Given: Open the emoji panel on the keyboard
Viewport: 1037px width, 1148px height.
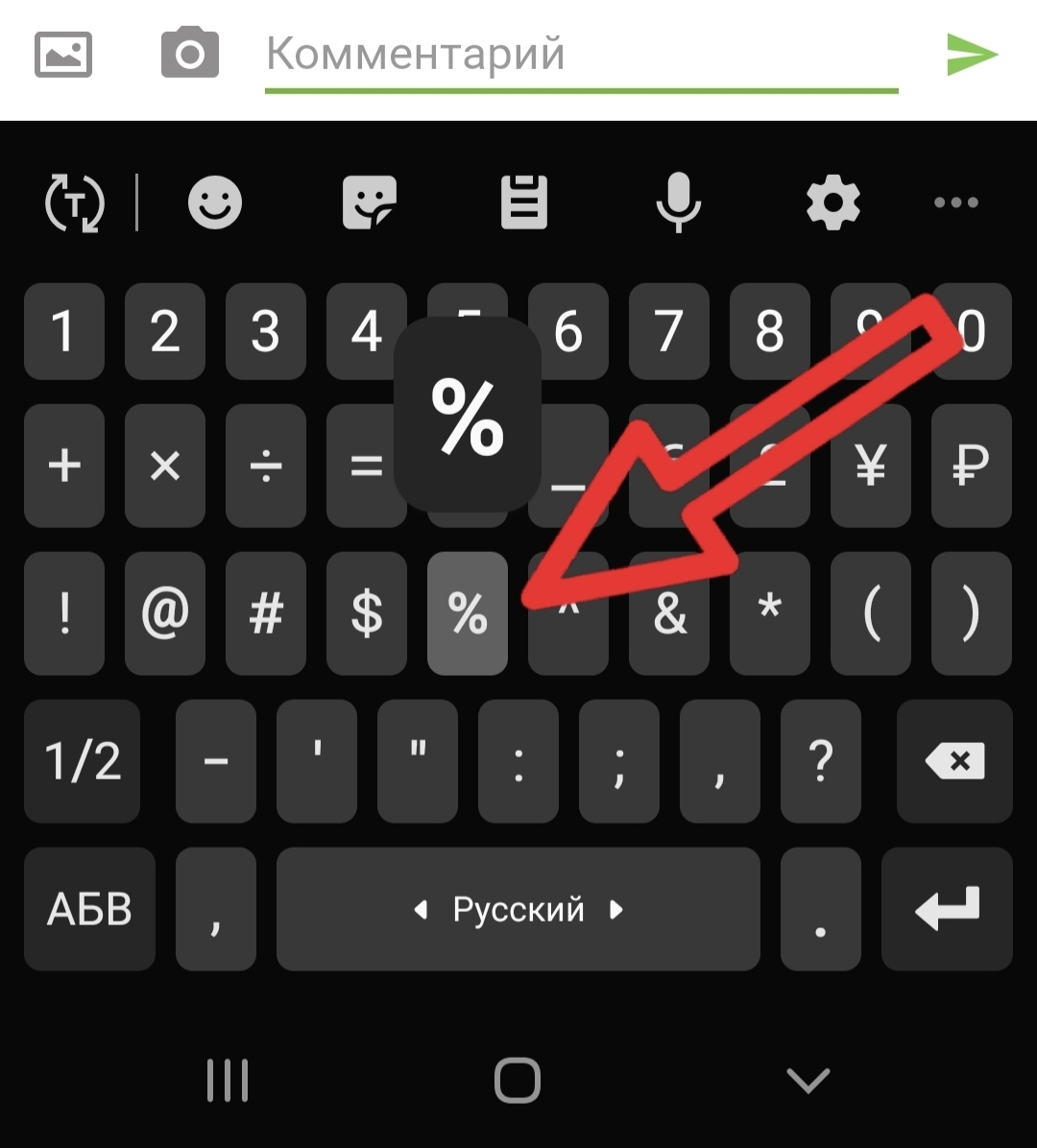Looking at the screenshot, I should [x=214, y=203].
